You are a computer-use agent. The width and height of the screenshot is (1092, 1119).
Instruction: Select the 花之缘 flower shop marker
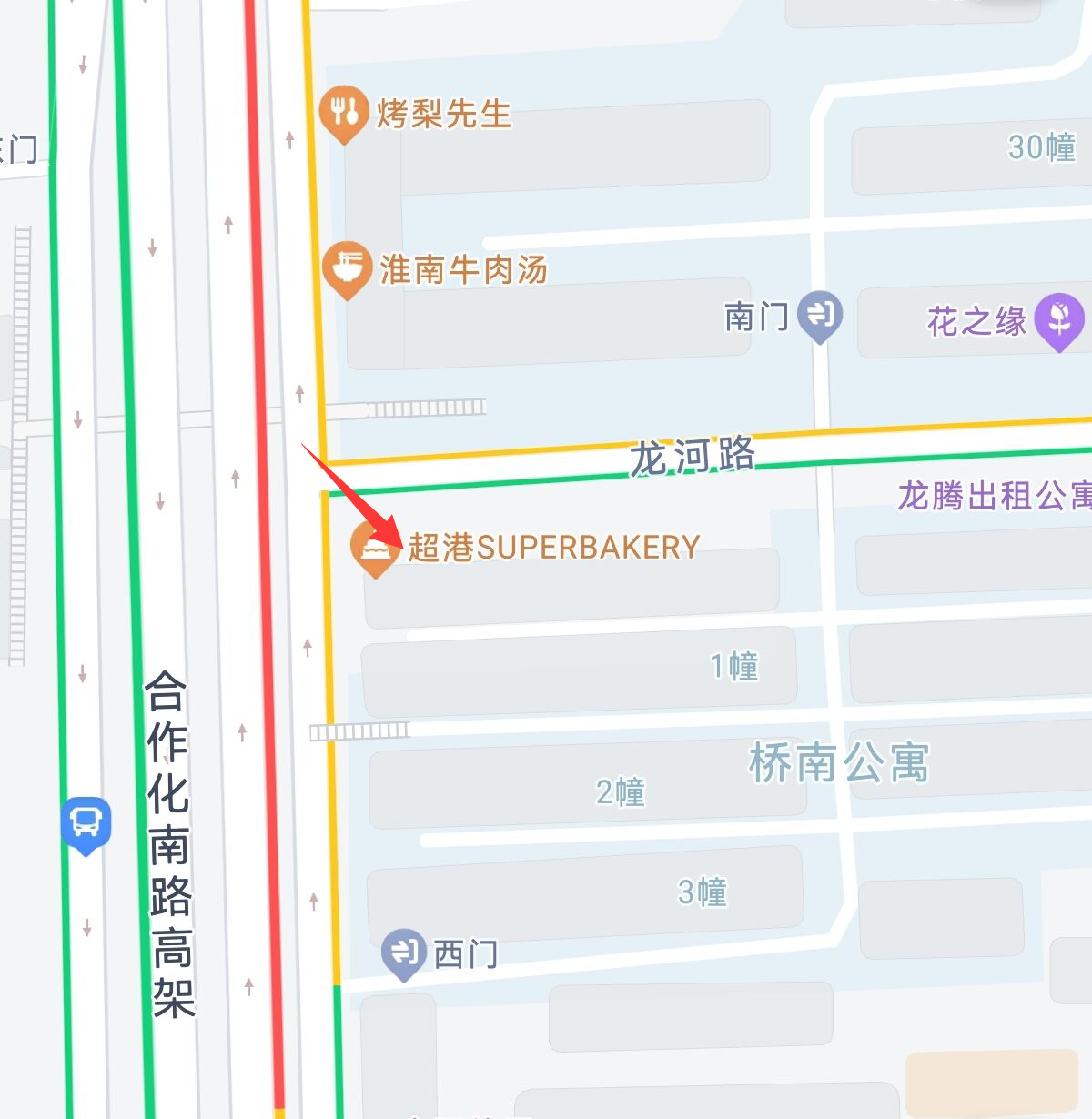coord(1059,319)
